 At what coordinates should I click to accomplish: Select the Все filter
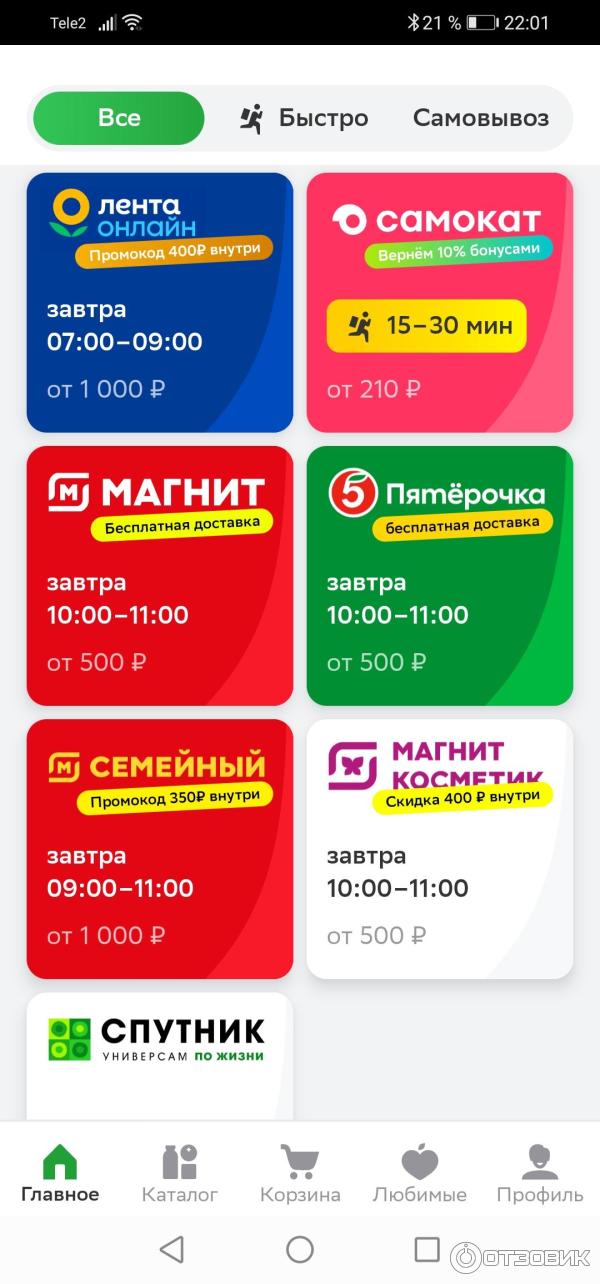coord(119,118)
